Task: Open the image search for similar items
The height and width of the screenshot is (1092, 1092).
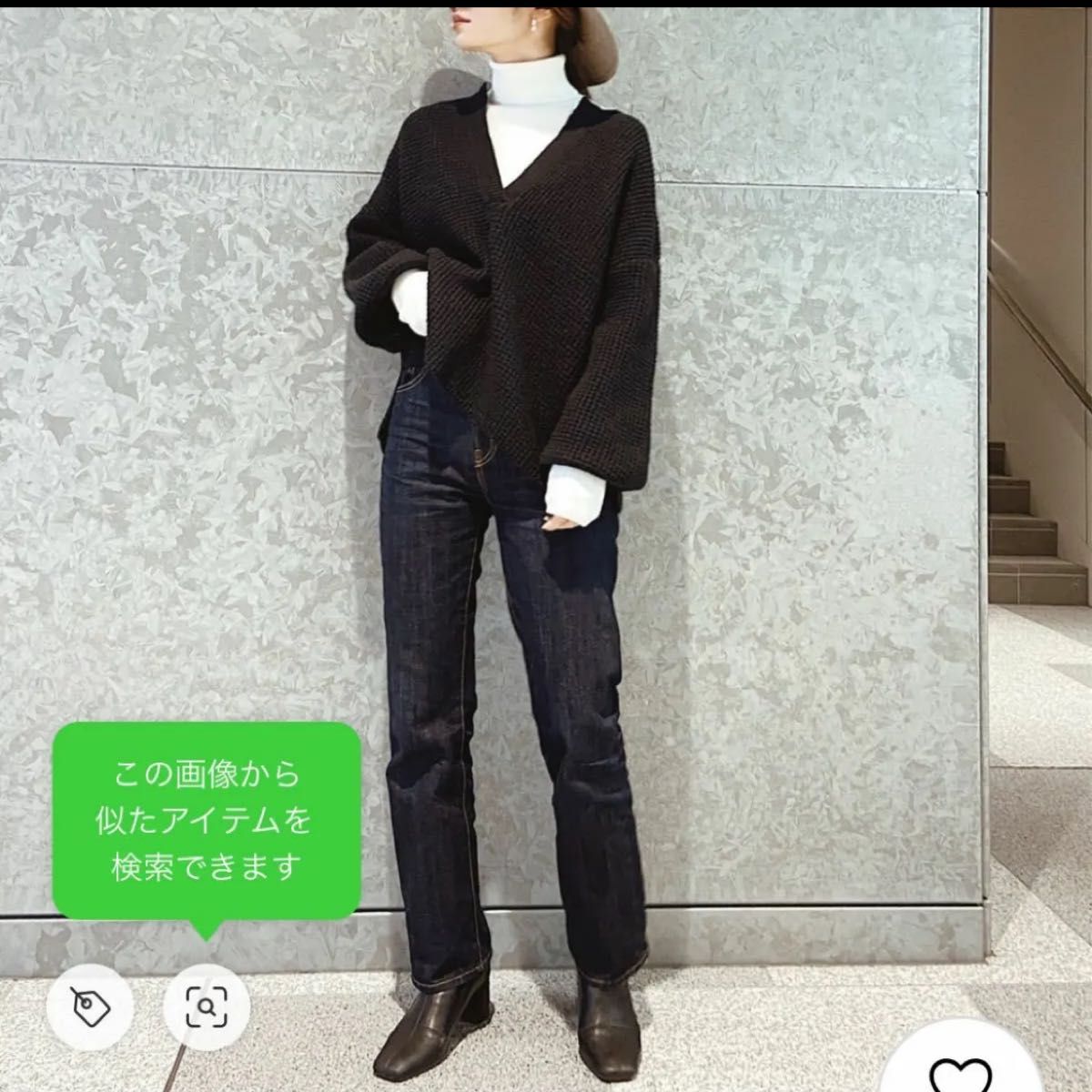Action: coord(207,1006)
